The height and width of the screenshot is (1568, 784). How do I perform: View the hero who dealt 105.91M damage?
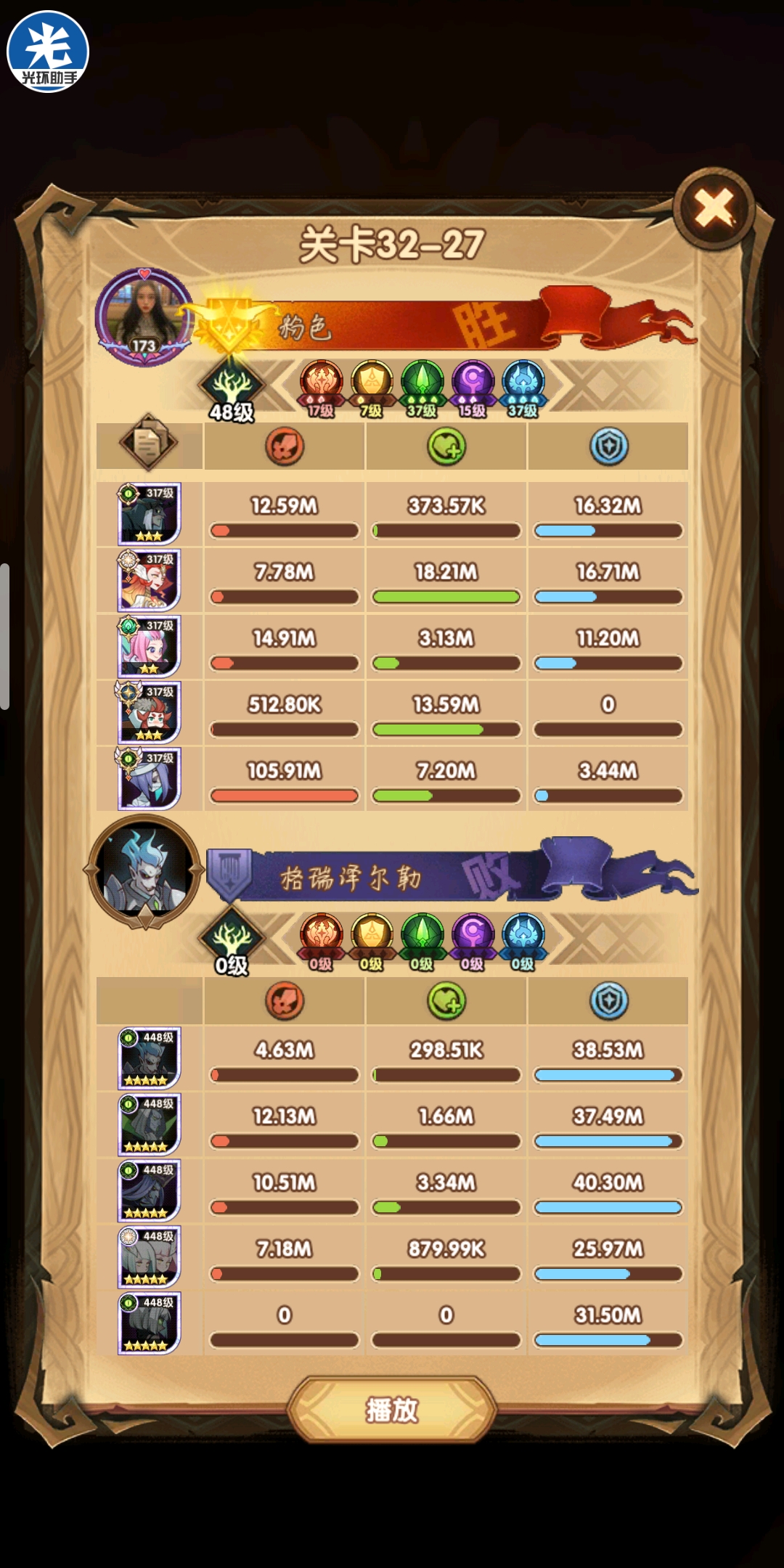149,778
